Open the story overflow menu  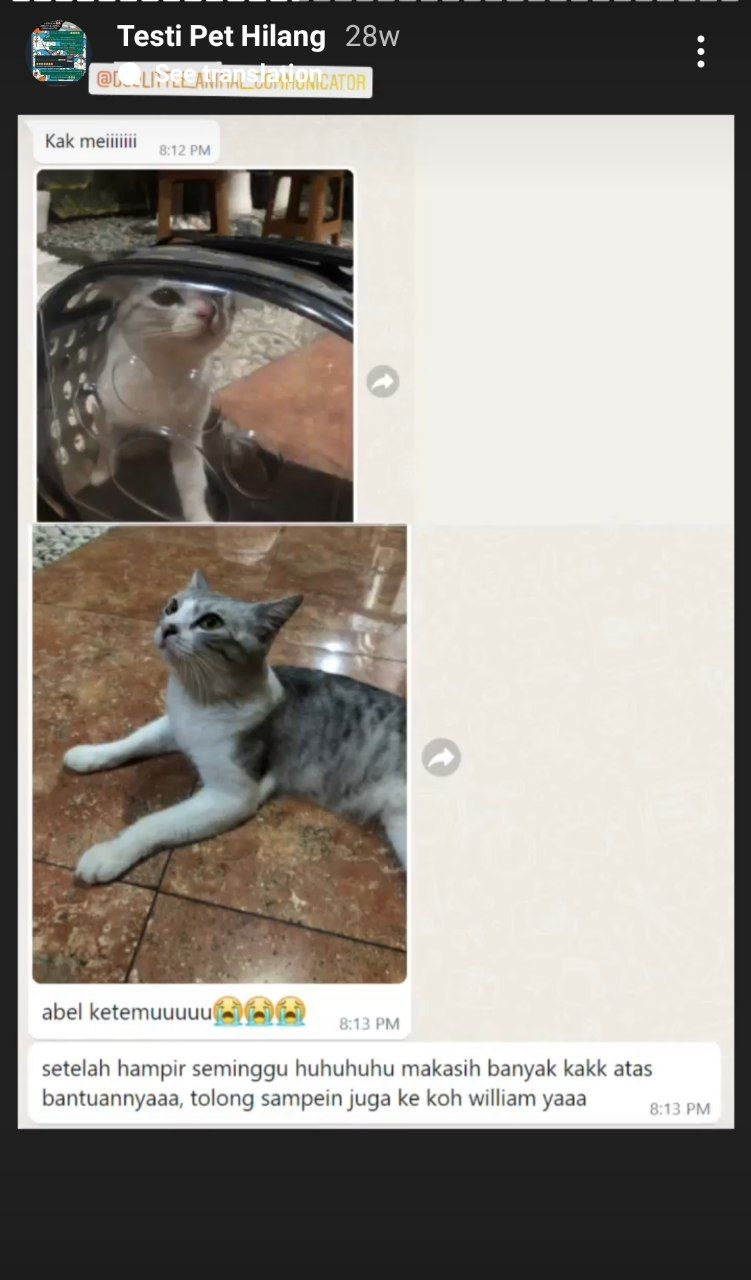point(701,52)
